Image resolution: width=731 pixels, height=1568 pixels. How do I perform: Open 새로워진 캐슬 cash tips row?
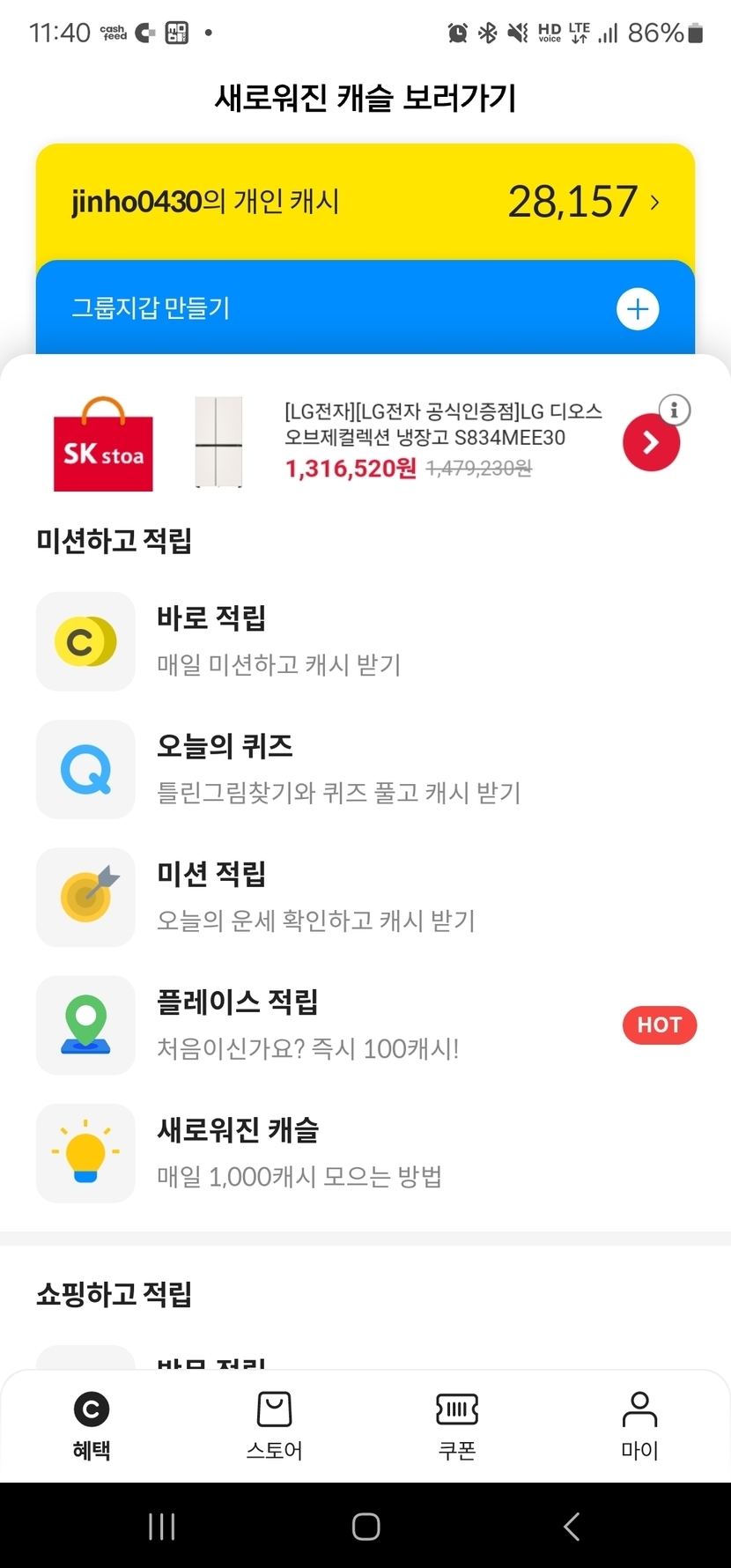(365, 1153)
